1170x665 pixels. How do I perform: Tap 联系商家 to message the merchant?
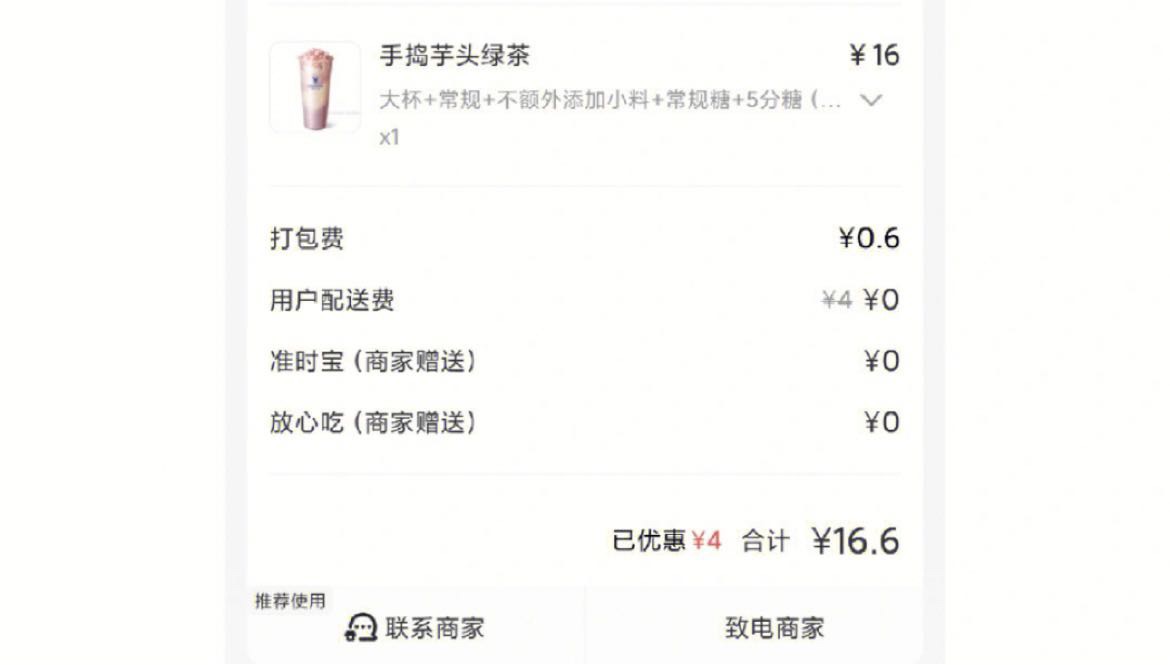tap(415, 628)
